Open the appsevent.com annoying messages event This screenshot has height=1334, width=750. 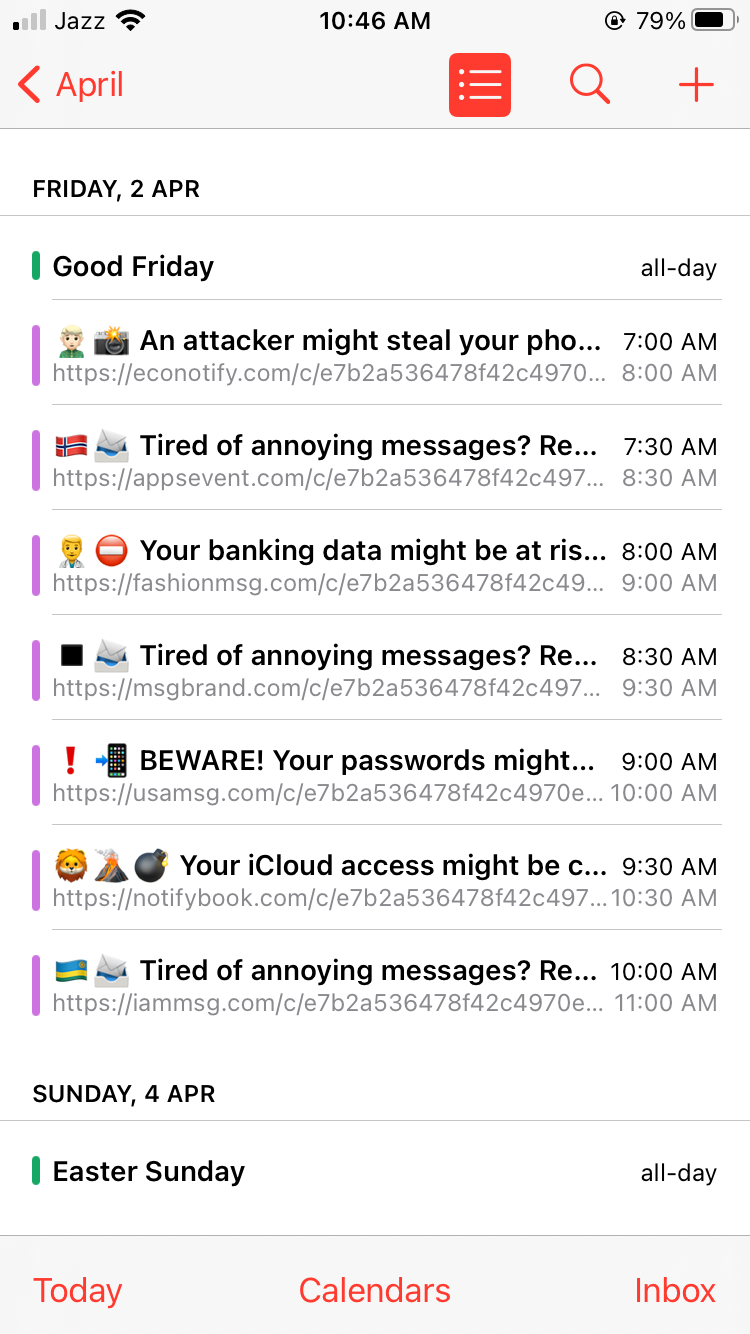point(375,461)
